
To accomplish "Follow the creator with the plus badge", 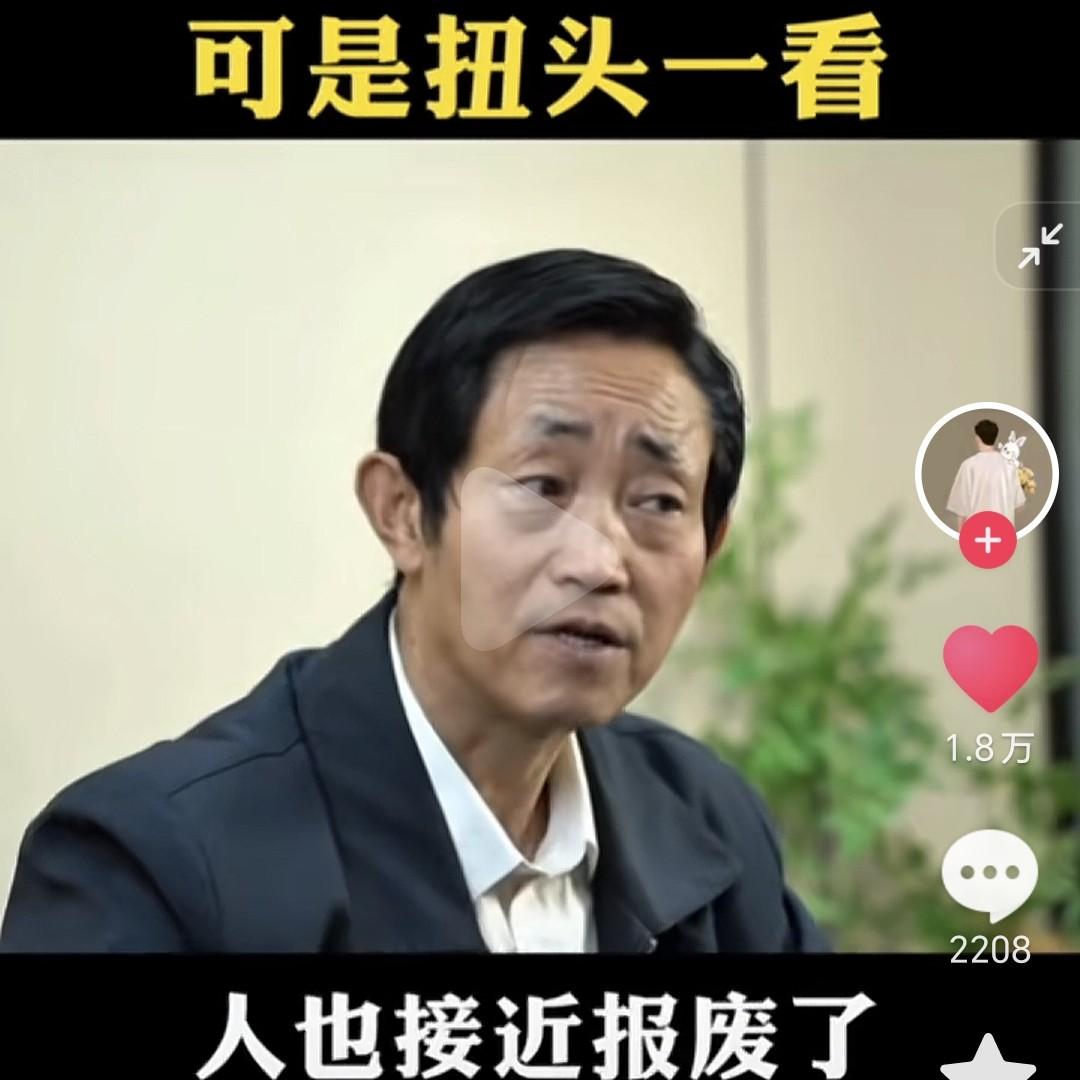I will pos(988,541).
